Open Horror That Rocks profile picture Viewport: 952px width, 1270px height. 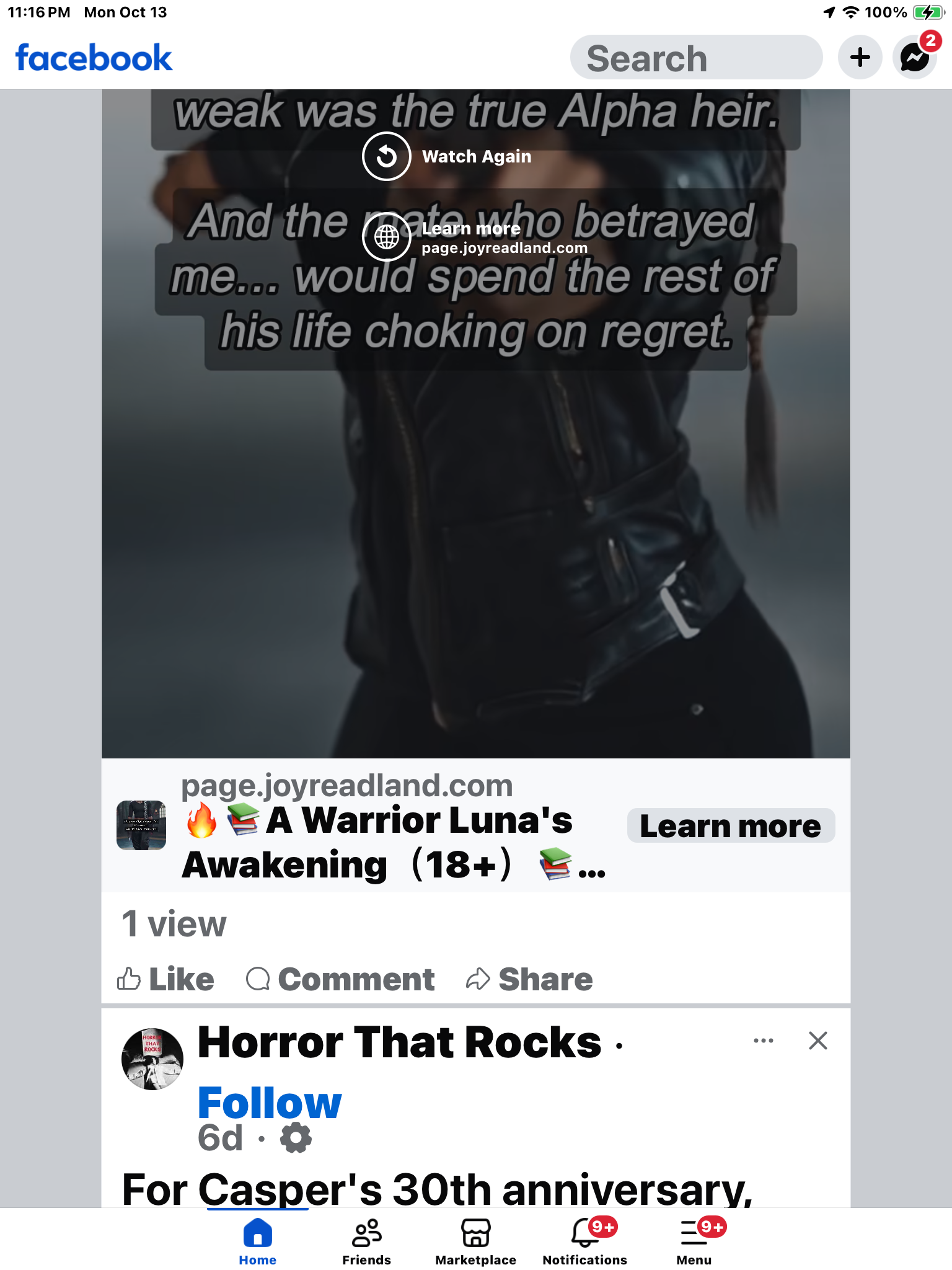tap(152, 1059)
